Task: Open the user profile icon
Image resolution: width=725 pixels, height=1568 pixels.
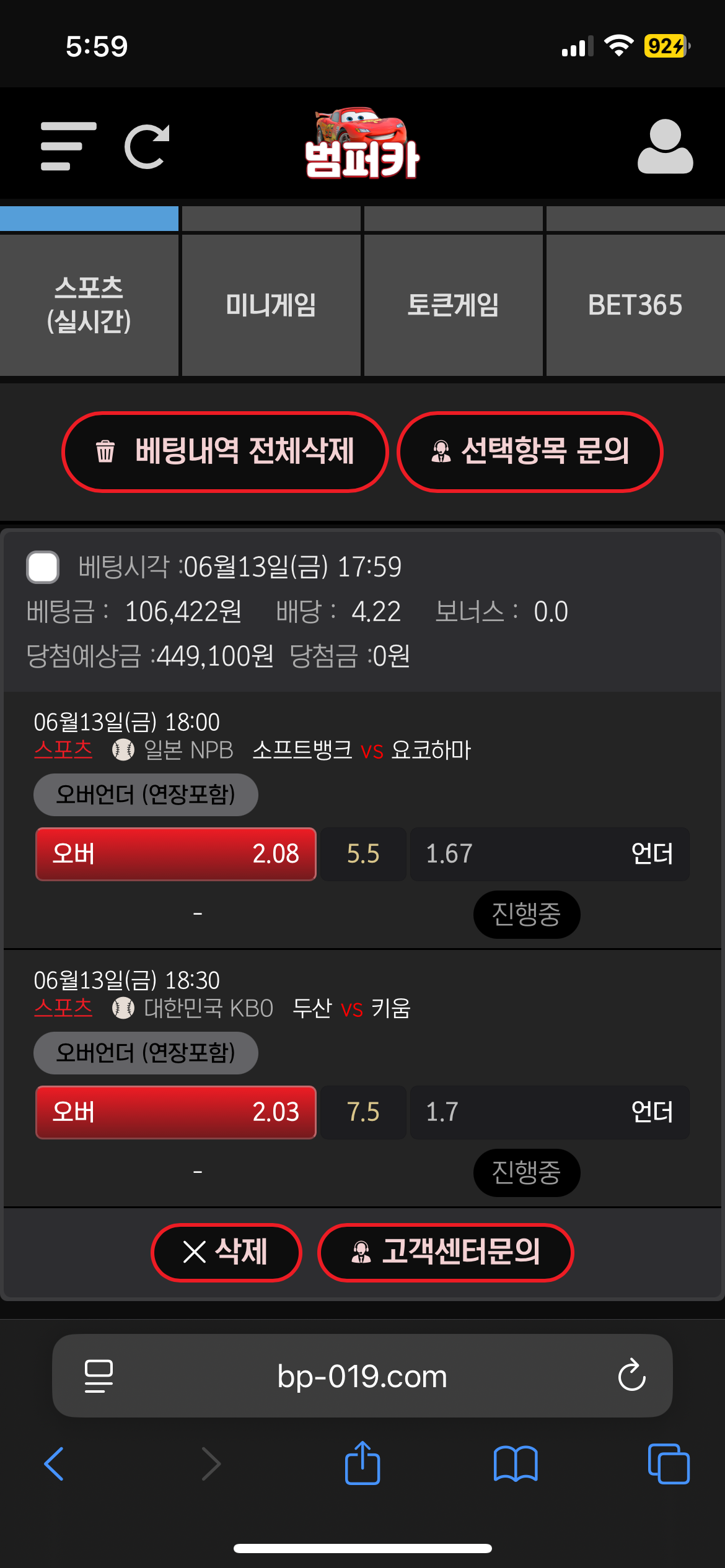Action: coord(665,146)
